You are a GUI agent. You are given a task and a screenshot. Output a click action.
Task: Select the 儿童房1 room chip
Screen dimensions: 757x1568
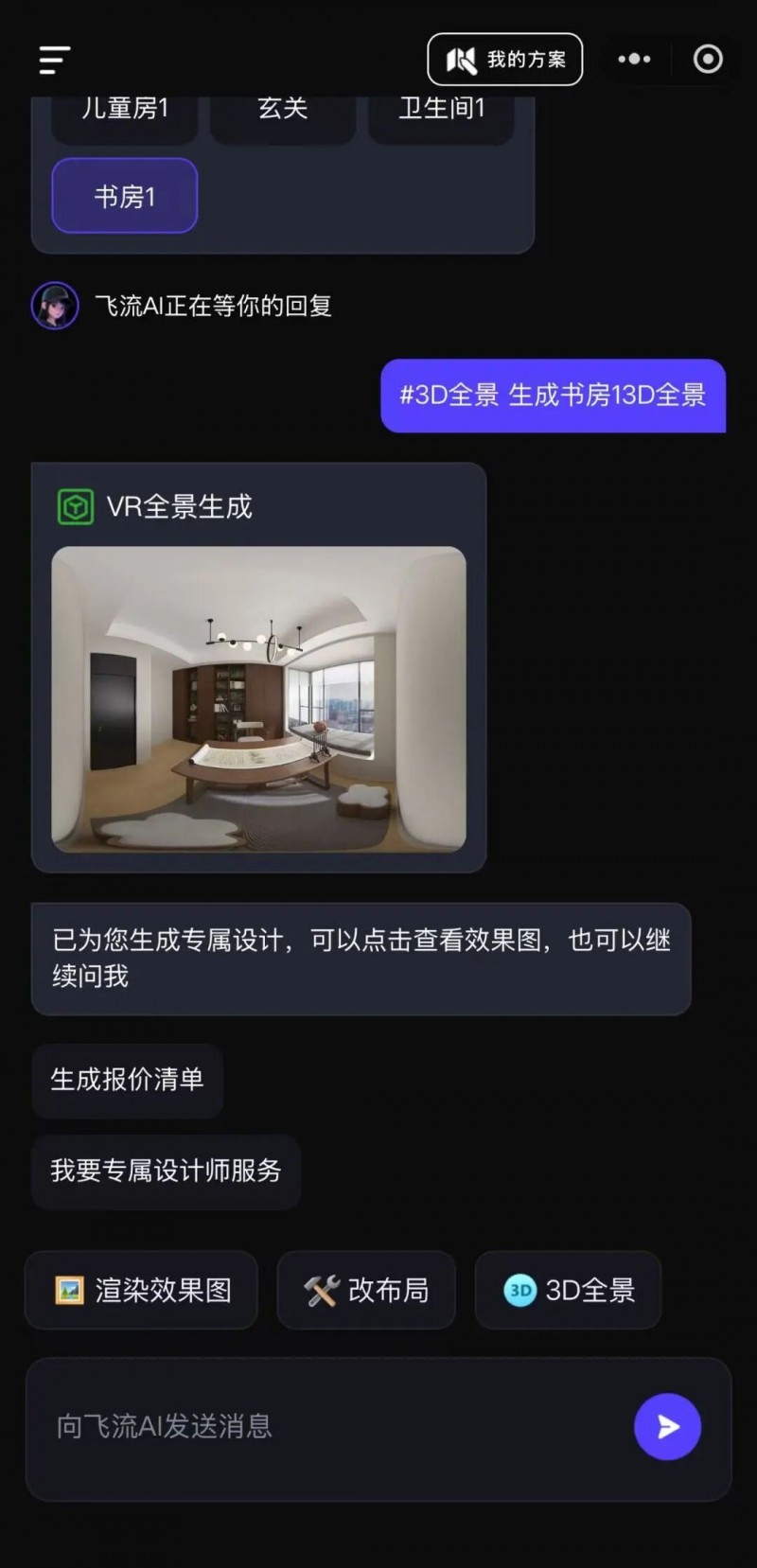click(125, 117)
